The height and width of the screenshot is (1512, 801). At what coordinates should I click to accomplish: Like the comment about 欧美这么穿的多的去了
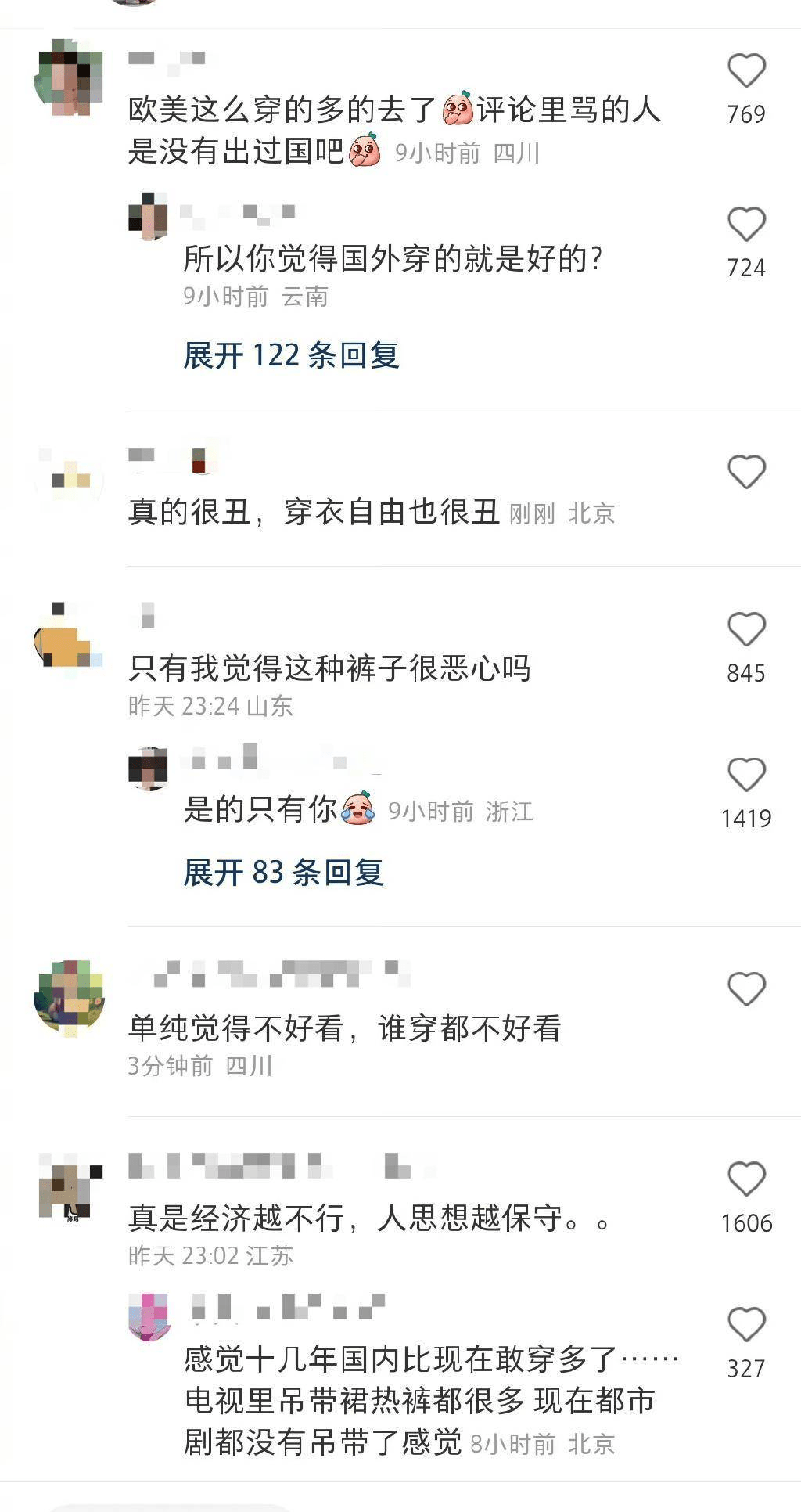click(746, 71)
